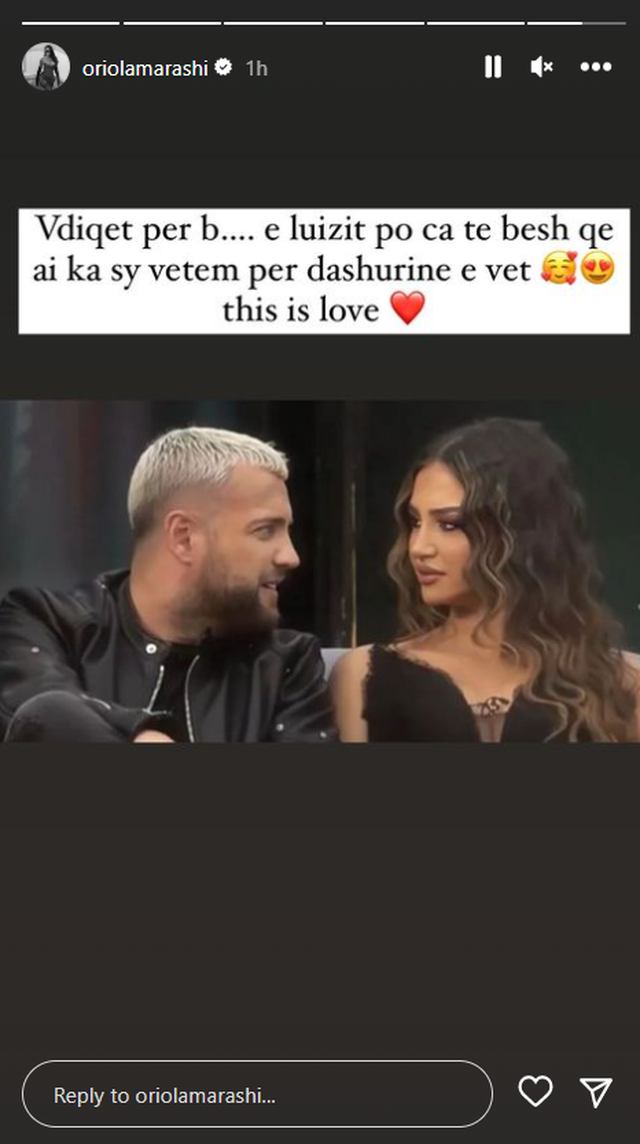
Task: Open oriolamarashi's profile picture
Action: pyautogui.click(x=46, y=67)
